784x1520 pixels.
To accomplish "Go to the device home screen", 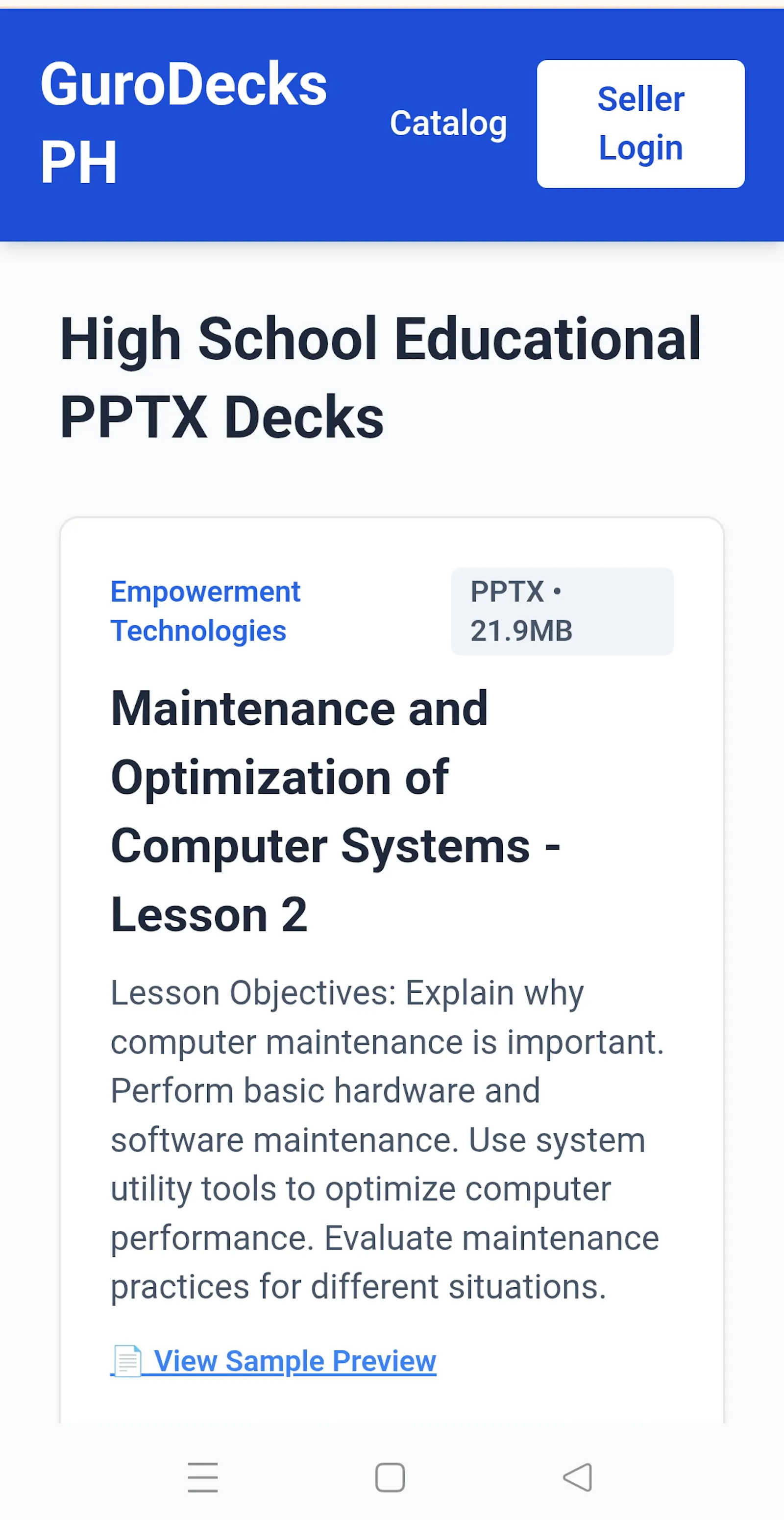I will coord(390,1477).
